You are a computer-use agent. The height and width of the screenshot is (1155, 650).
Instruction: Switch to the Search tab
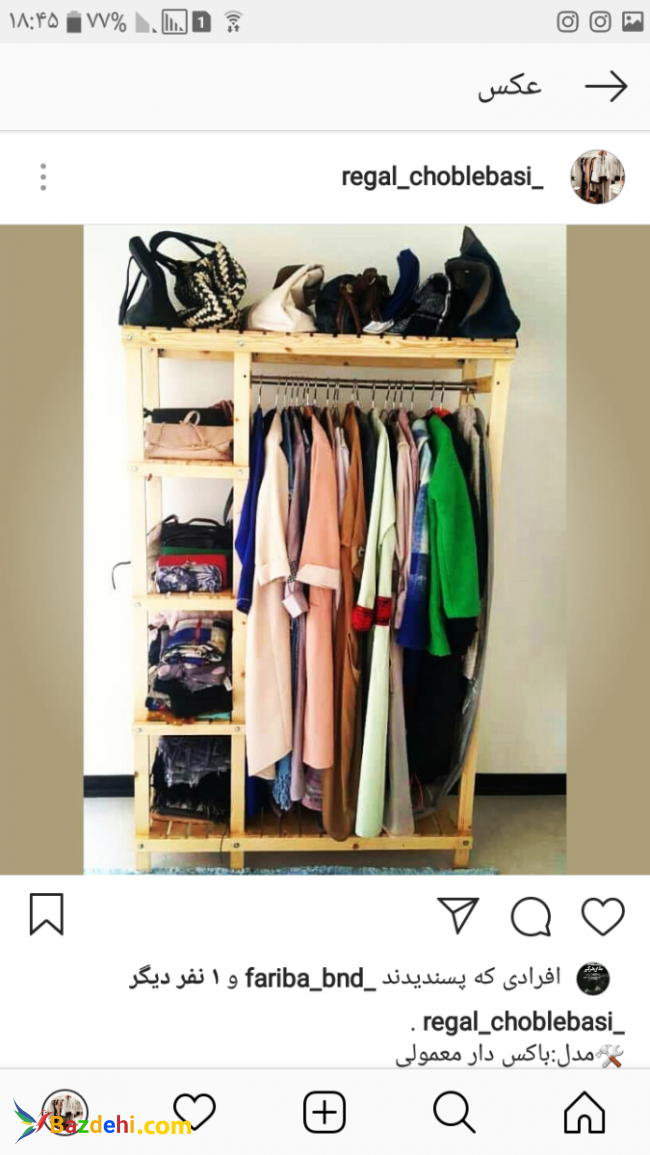coord(454,1112)
